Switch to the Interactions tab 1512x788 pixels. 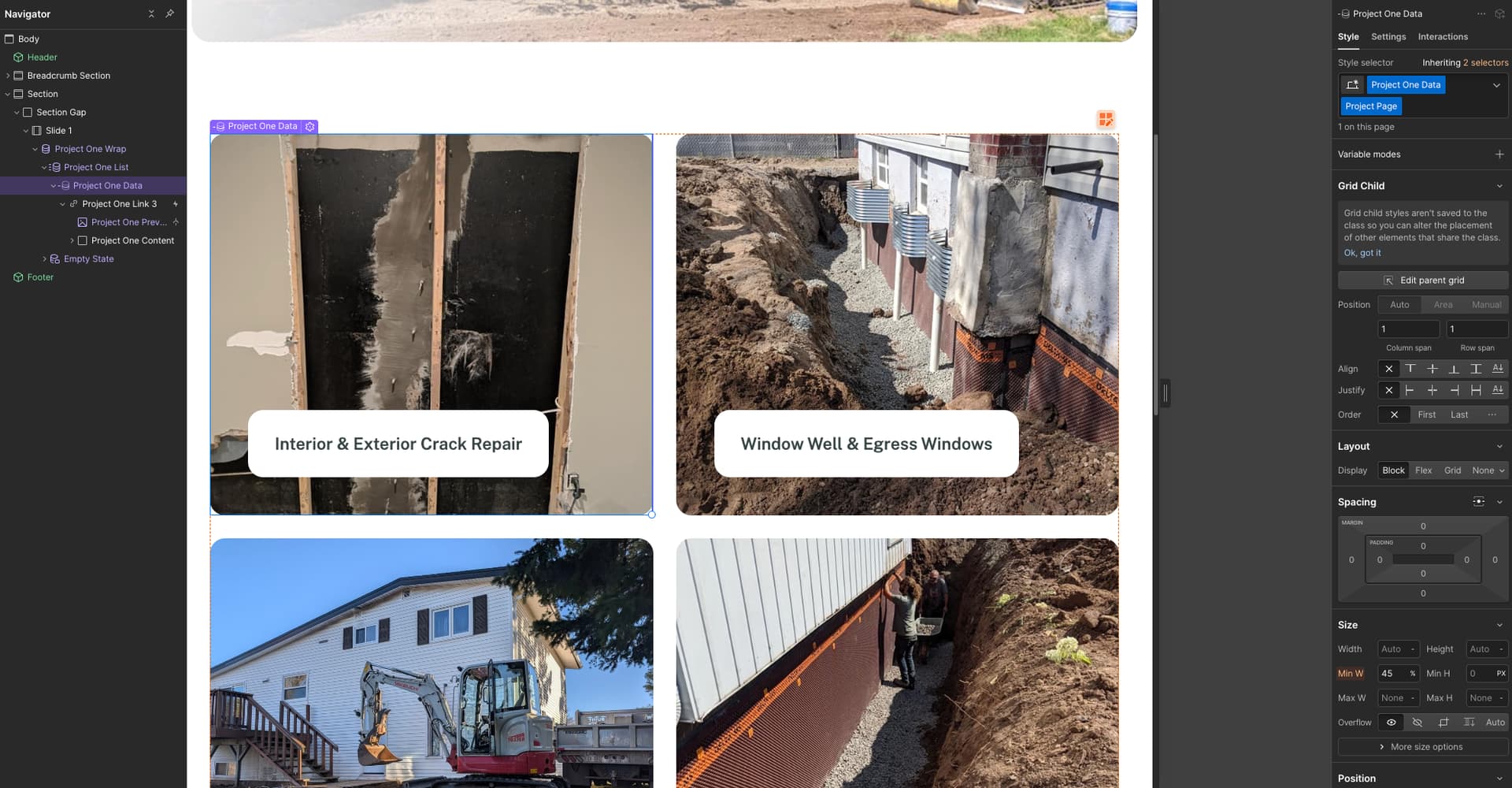tap(1442, 37)
